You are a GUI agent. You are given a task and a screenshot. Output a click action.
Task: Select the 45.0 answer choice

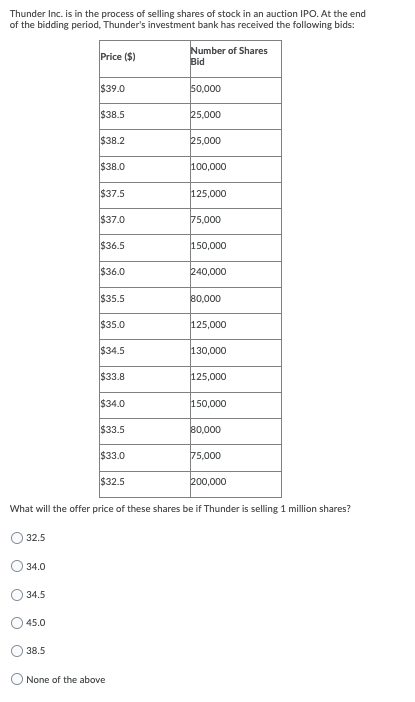(x=17, y=623)
